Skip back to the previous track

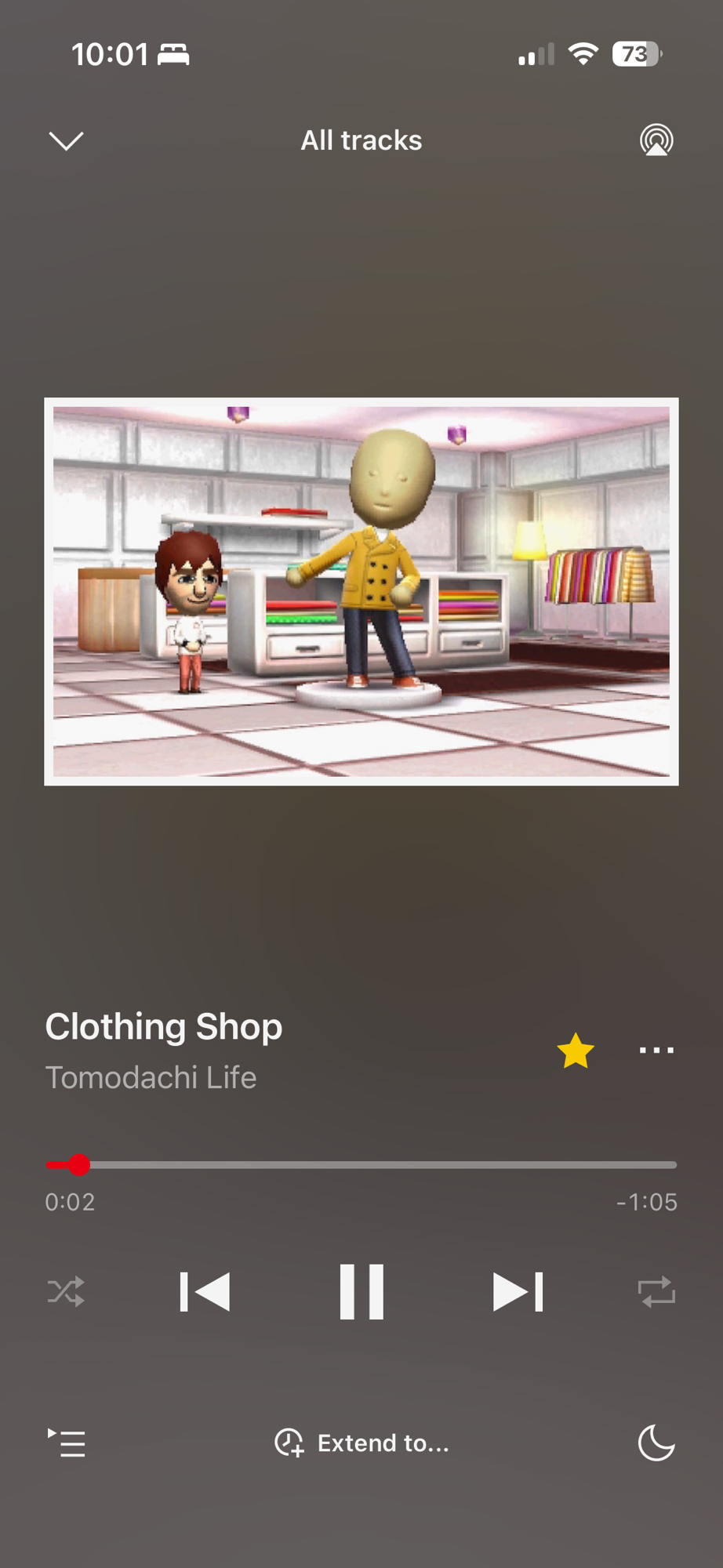click(205, 1292)
